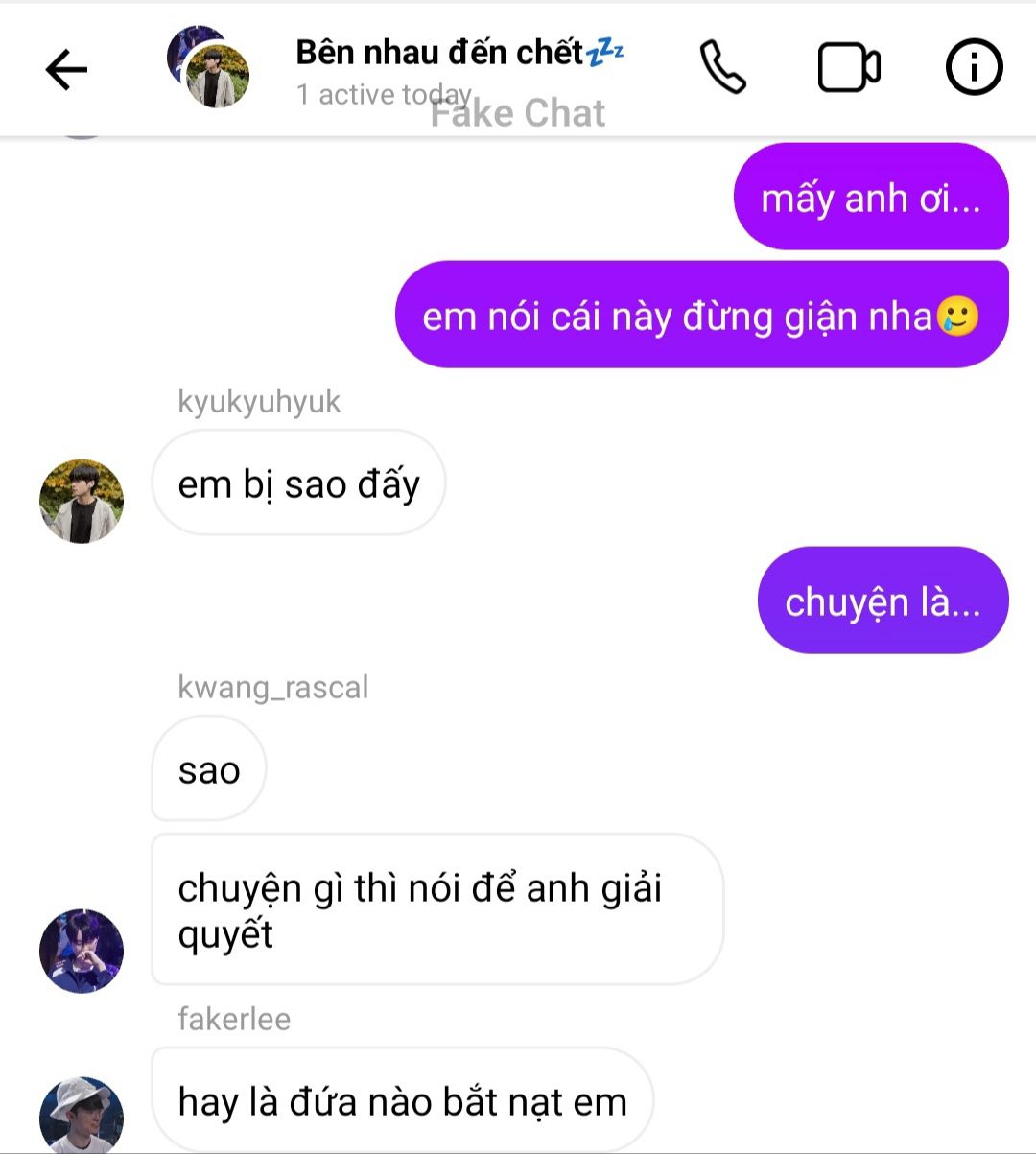Start a voice call in this group
This screenshot has width=1036, height=1154.
click(x=722, y=68)
